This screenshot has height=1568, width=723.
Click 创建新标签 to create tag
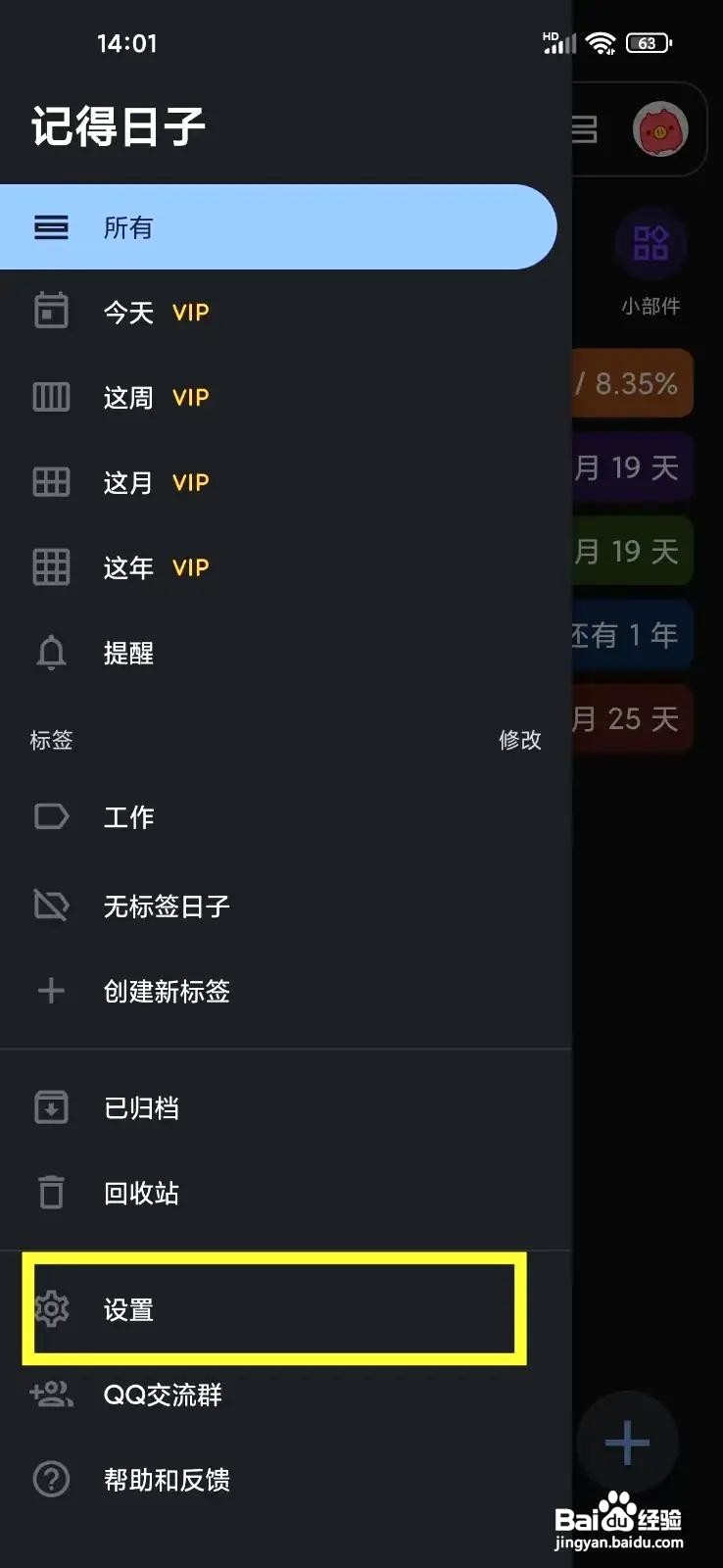pyautogui.click(x=167, y=992)
